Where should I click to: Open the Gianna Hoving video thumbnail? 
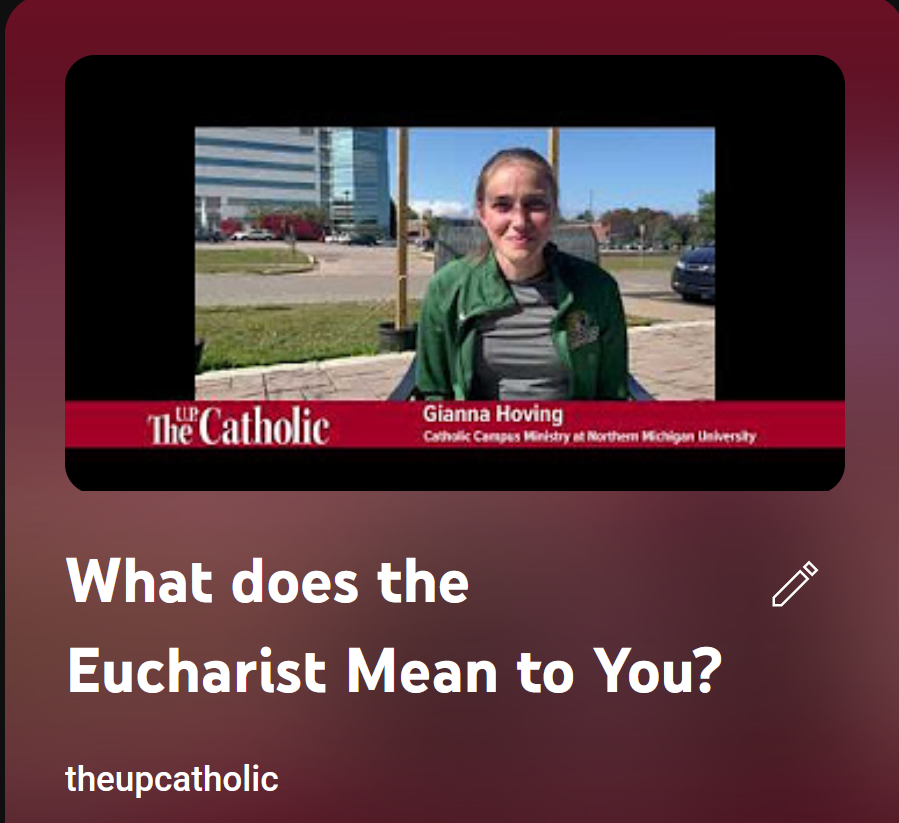455,272
